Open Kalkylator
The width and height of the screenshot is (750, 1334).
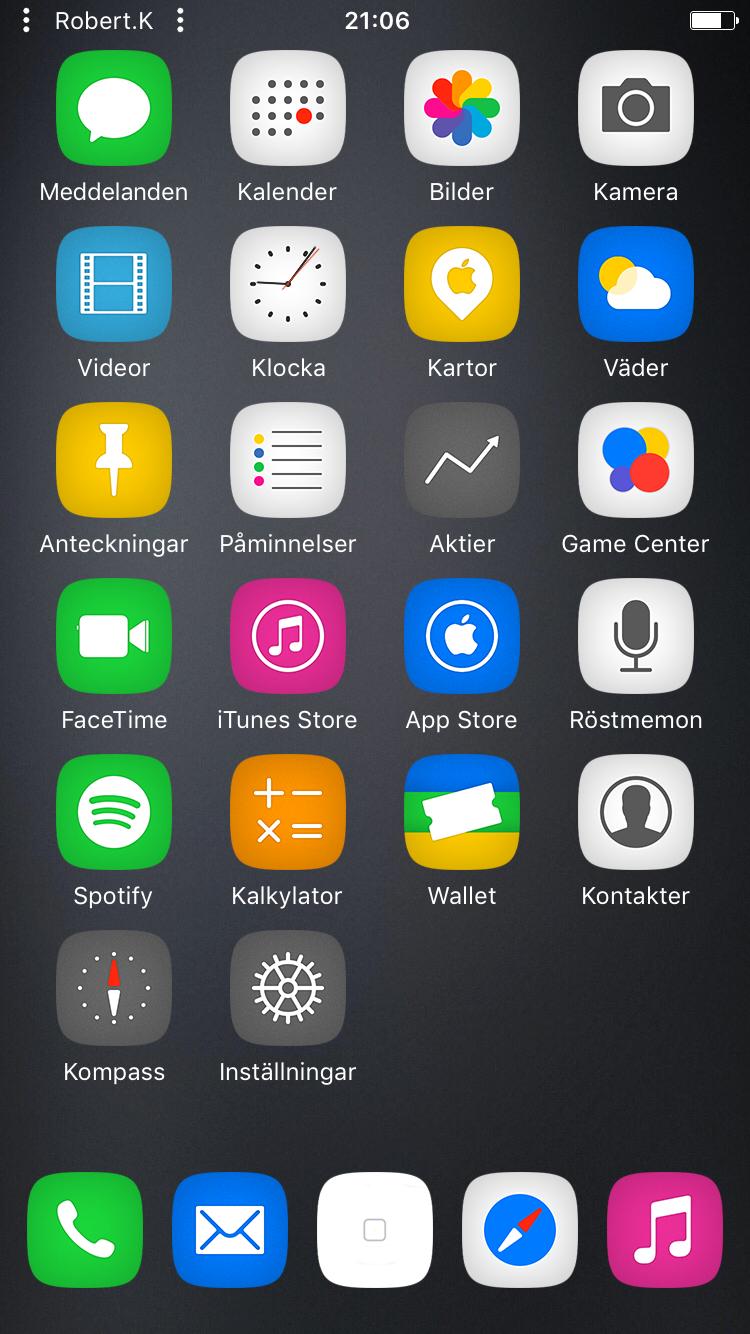288,812
